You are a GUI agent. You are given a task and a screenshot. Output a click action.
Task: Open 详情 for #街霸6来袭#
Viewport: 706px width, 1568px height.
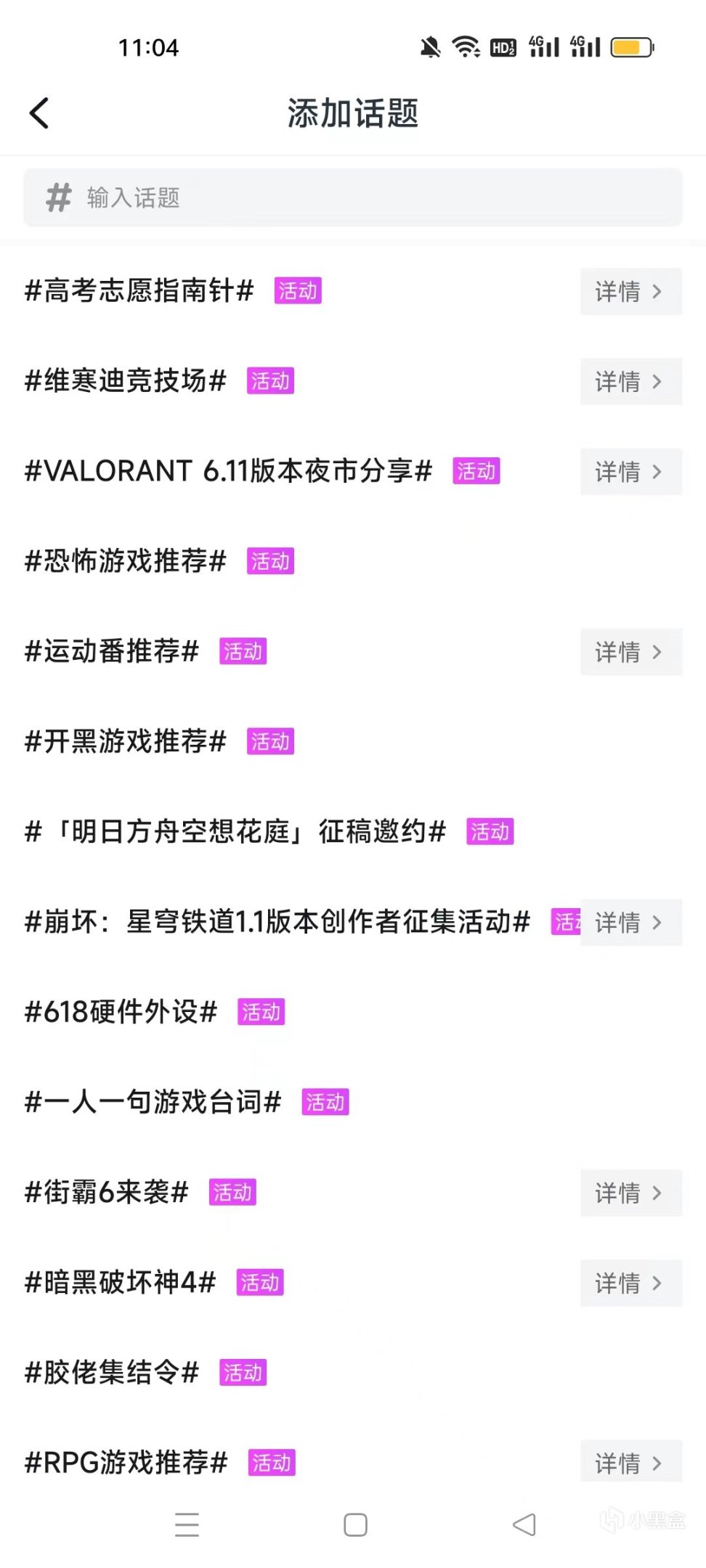[x=630, y=1193]
